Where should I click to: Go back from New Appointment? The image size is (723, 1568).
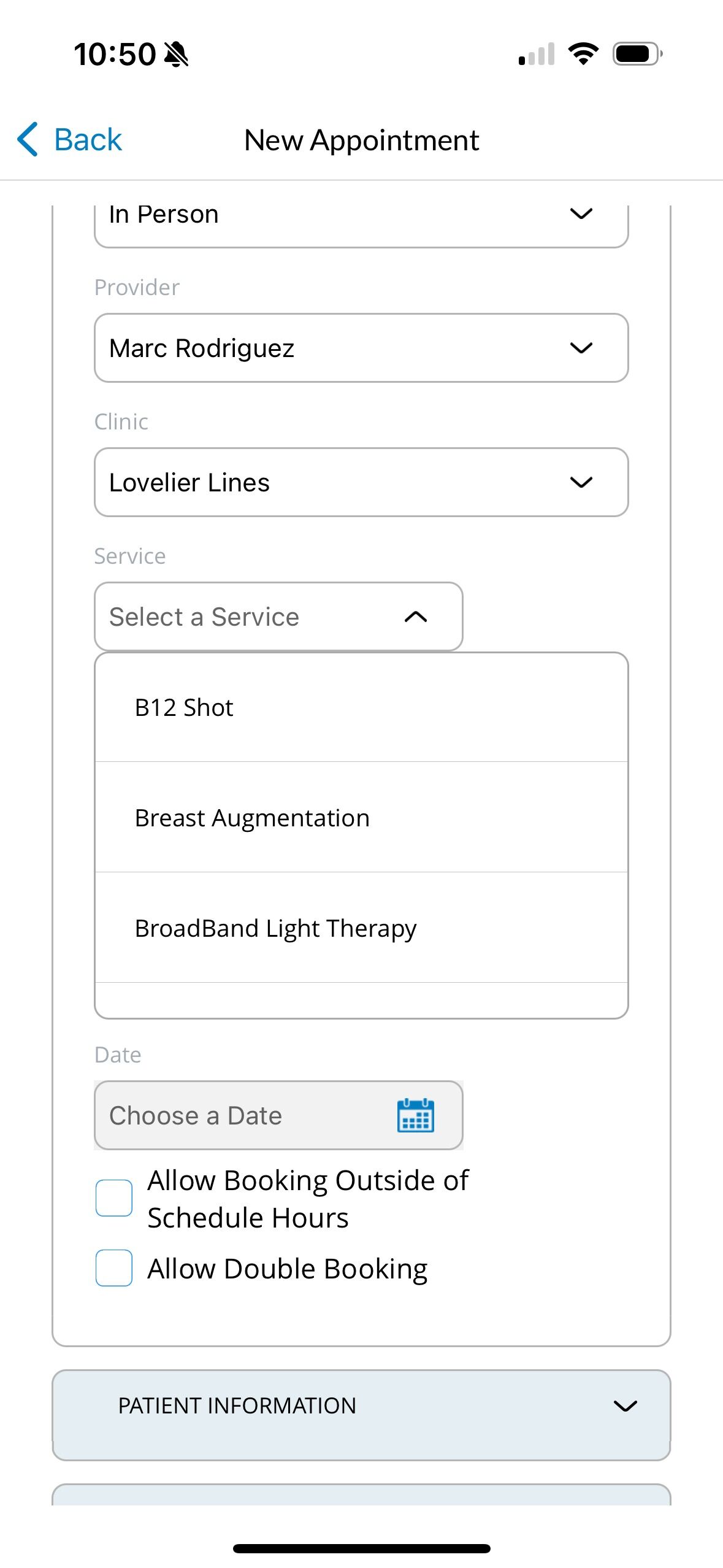point(69,140)
